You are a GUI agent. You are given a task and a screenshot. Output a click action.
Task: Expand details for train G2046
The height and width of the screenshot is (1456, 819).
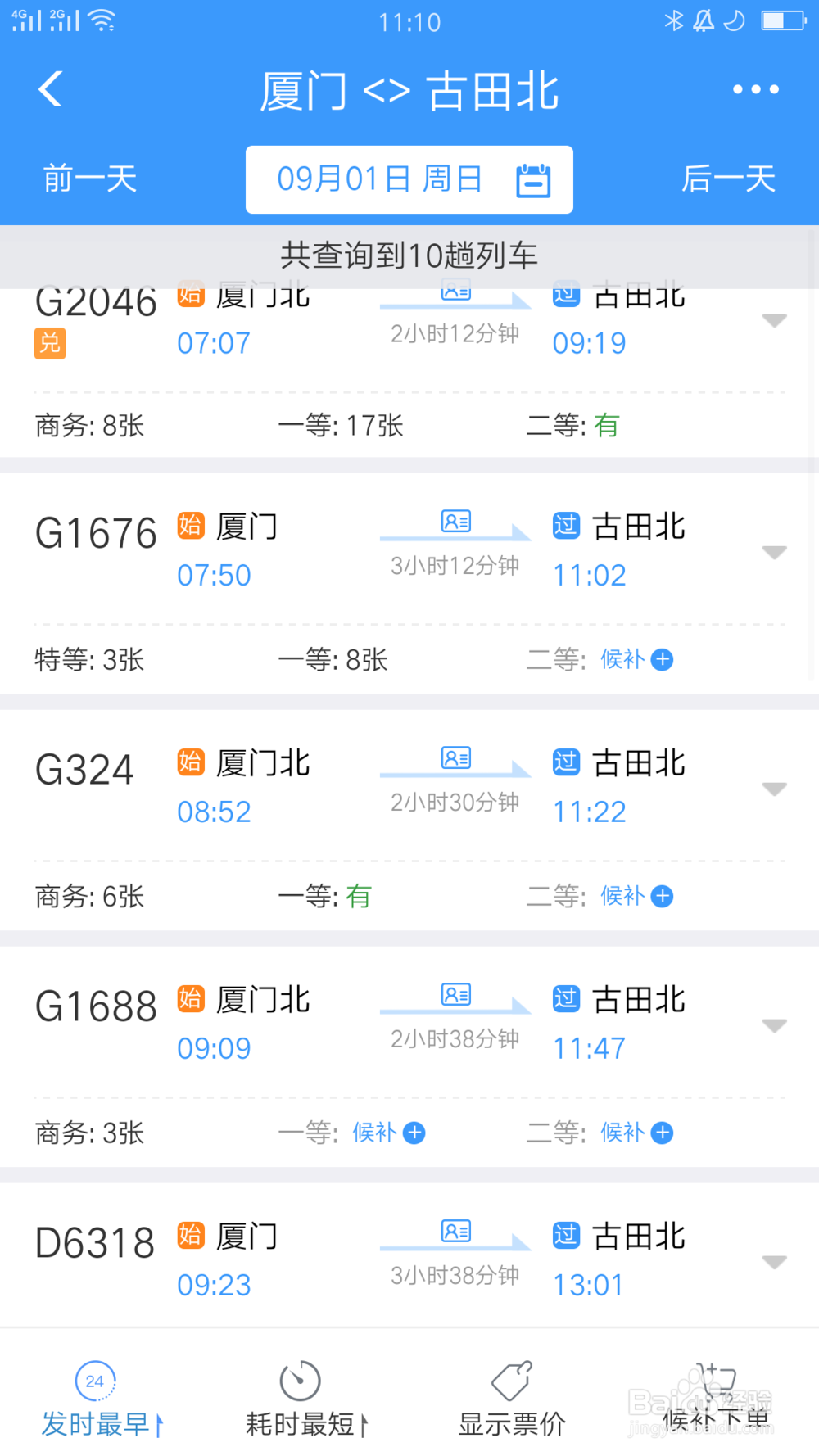click(774, 320)
